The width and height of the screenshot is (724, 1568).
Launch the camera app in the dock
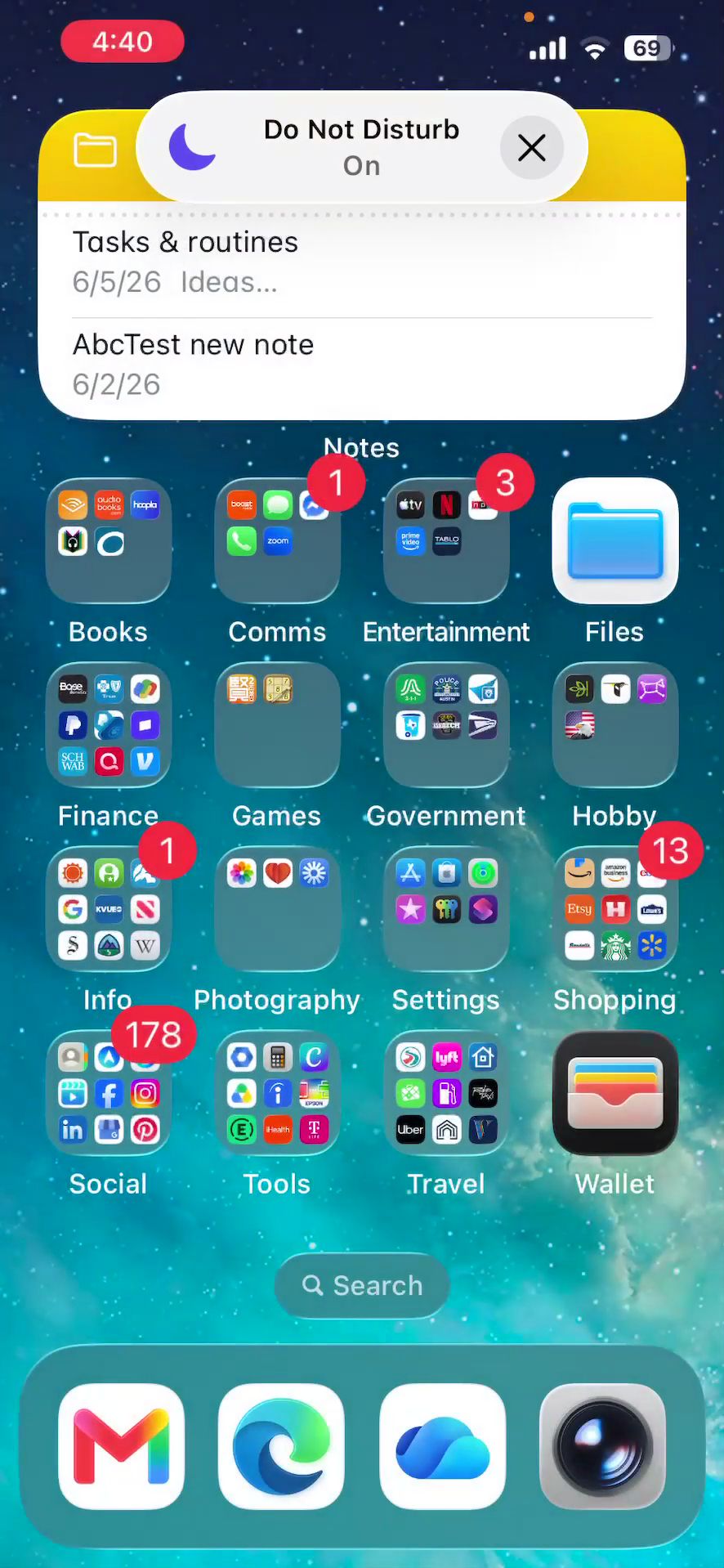[x=602, y=1446]
